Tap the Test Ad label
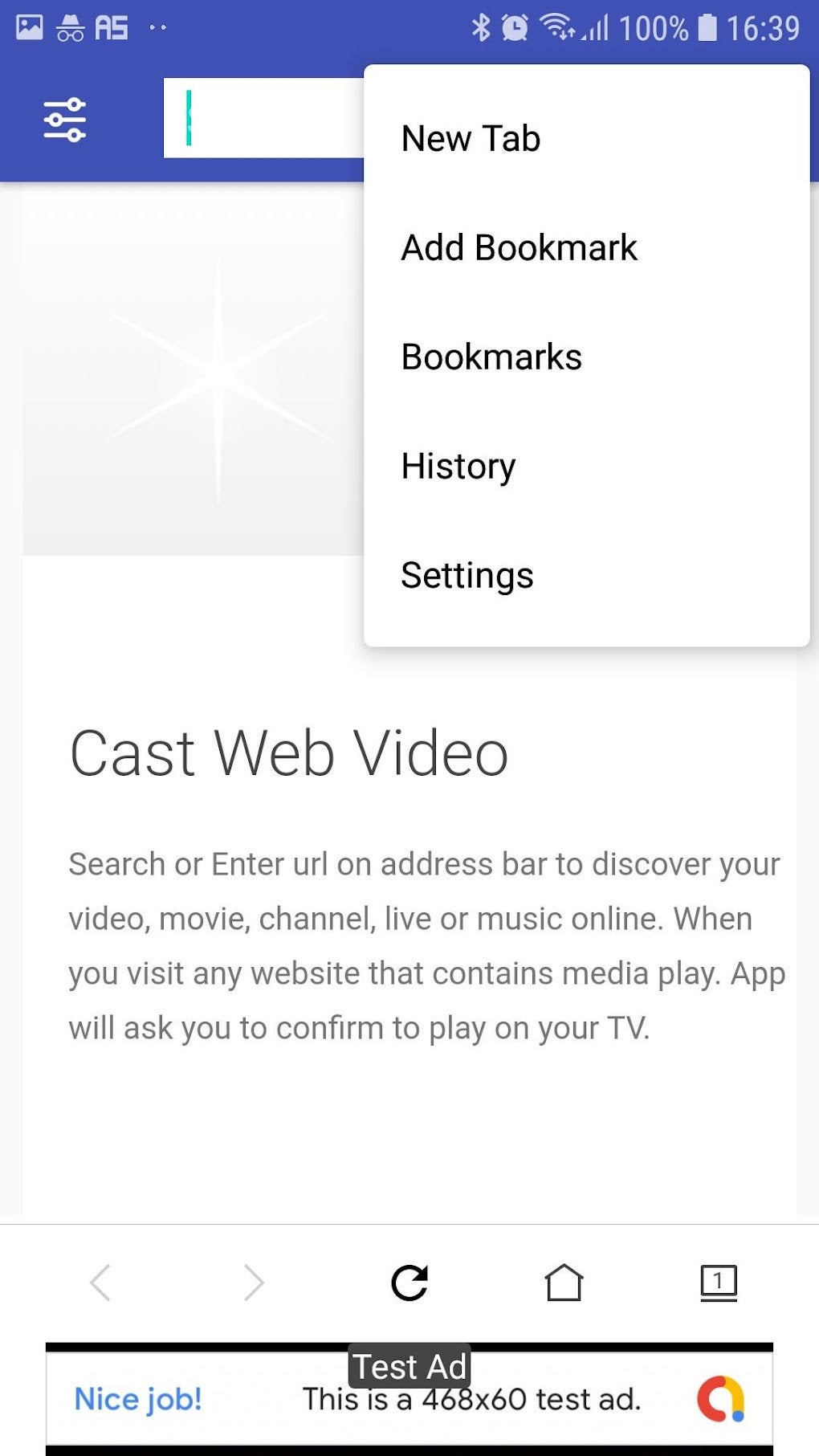Viewport: 819px width, 1456px height. [x=409, y=1368]
